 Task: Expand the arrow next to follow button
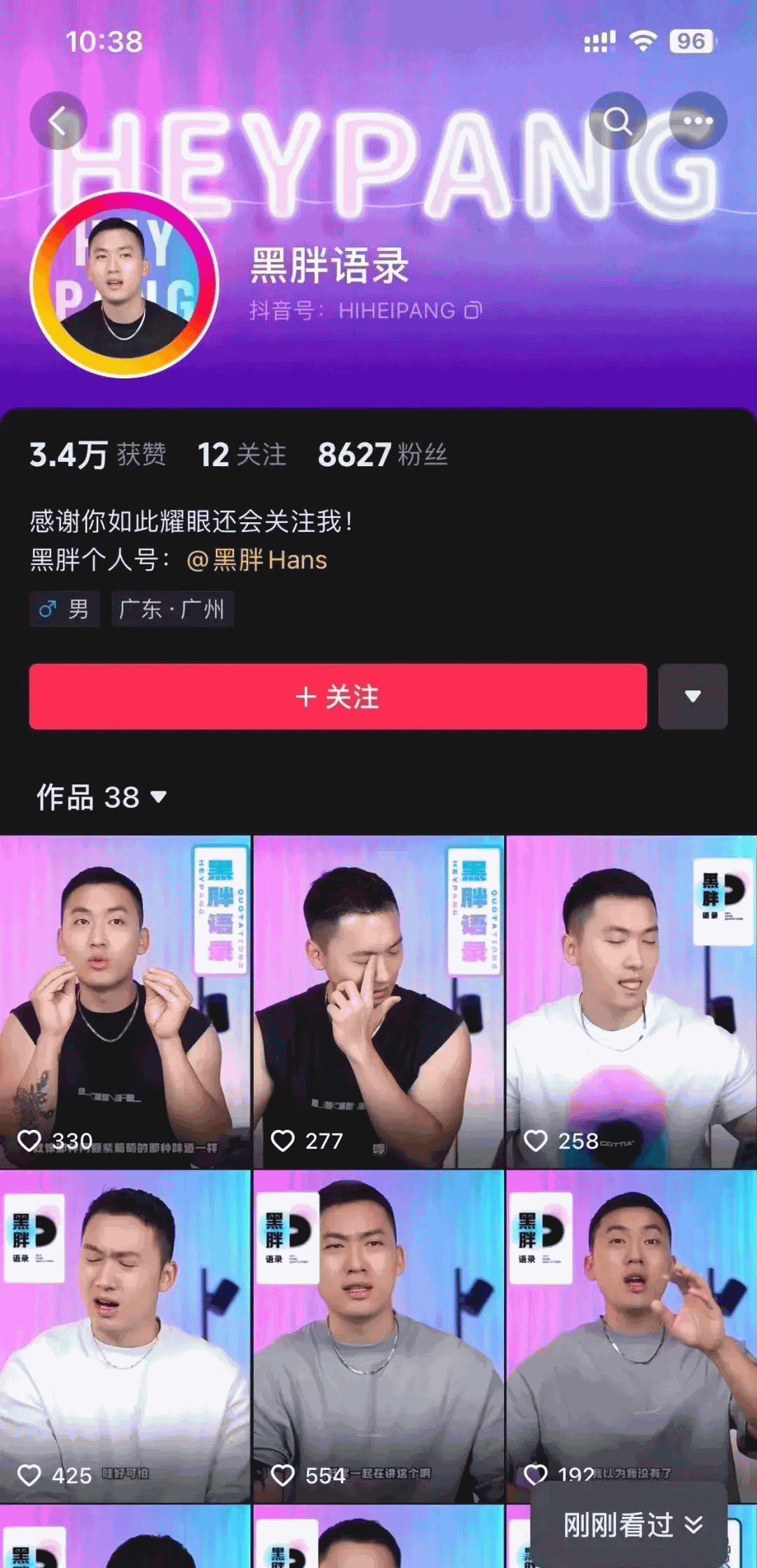point(693,697)
